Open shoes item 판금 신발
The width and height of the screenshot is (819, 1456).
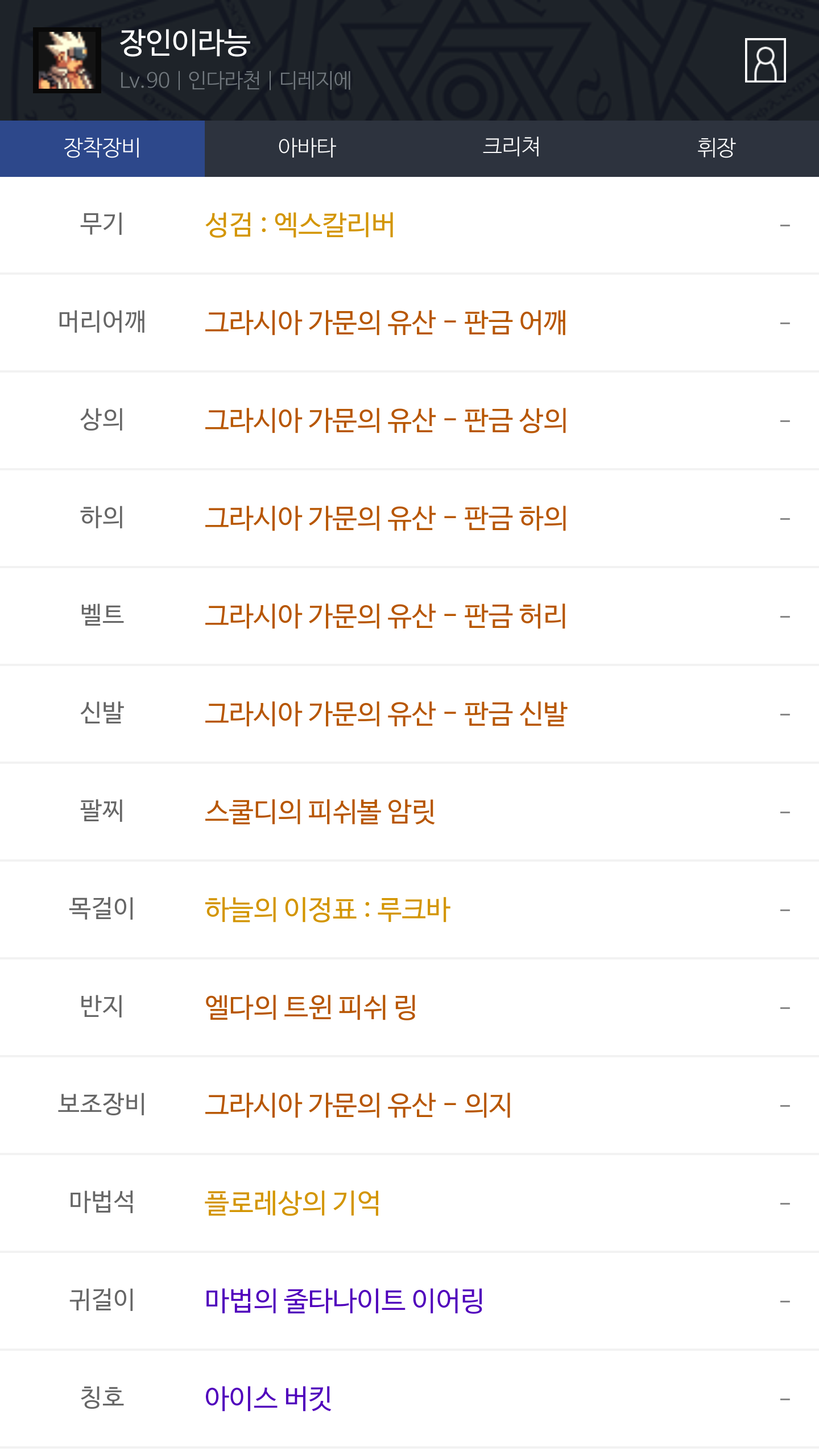[386, 714]
